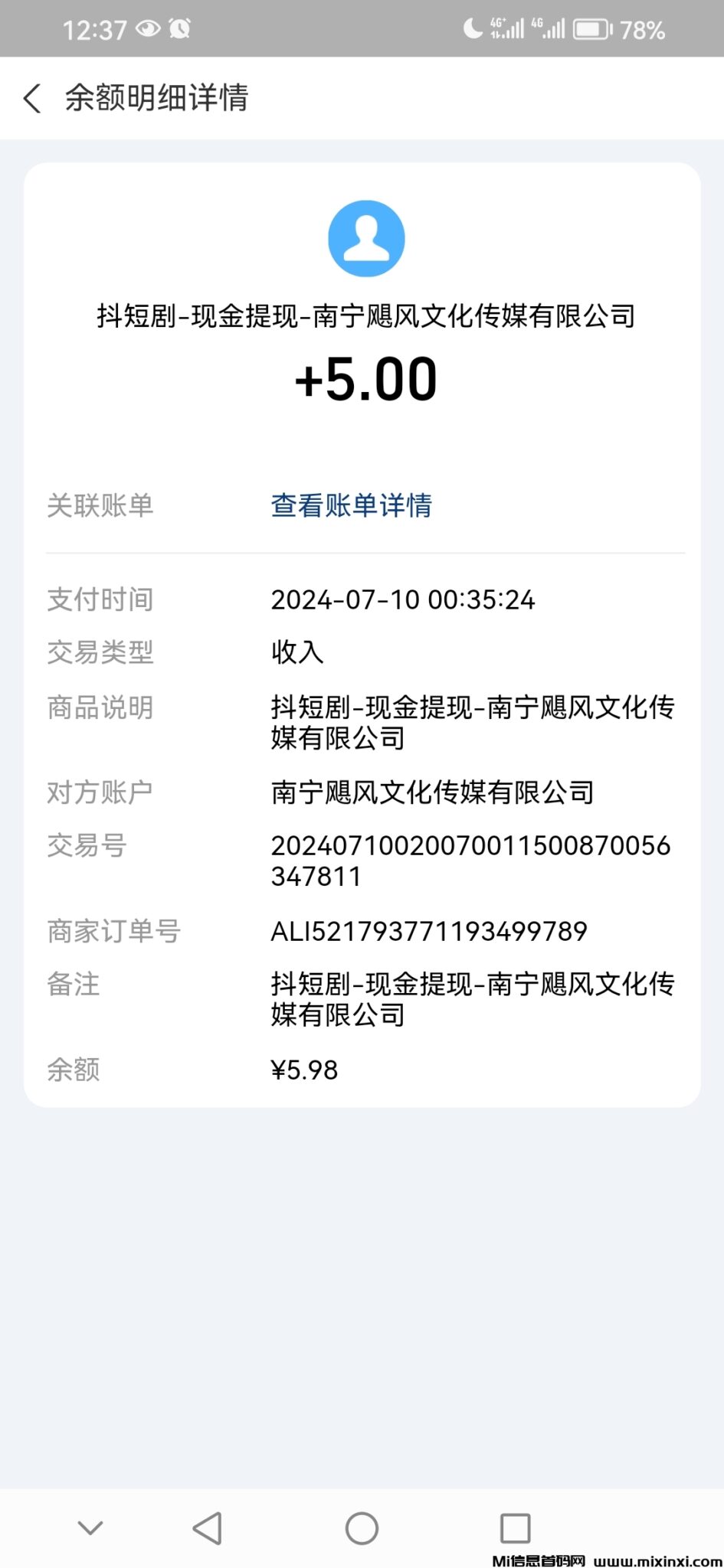Select the payment time 2024-07-10 00:35:24
The height and width of the screenshot is (1568, 724).
(x=404, y=599)
